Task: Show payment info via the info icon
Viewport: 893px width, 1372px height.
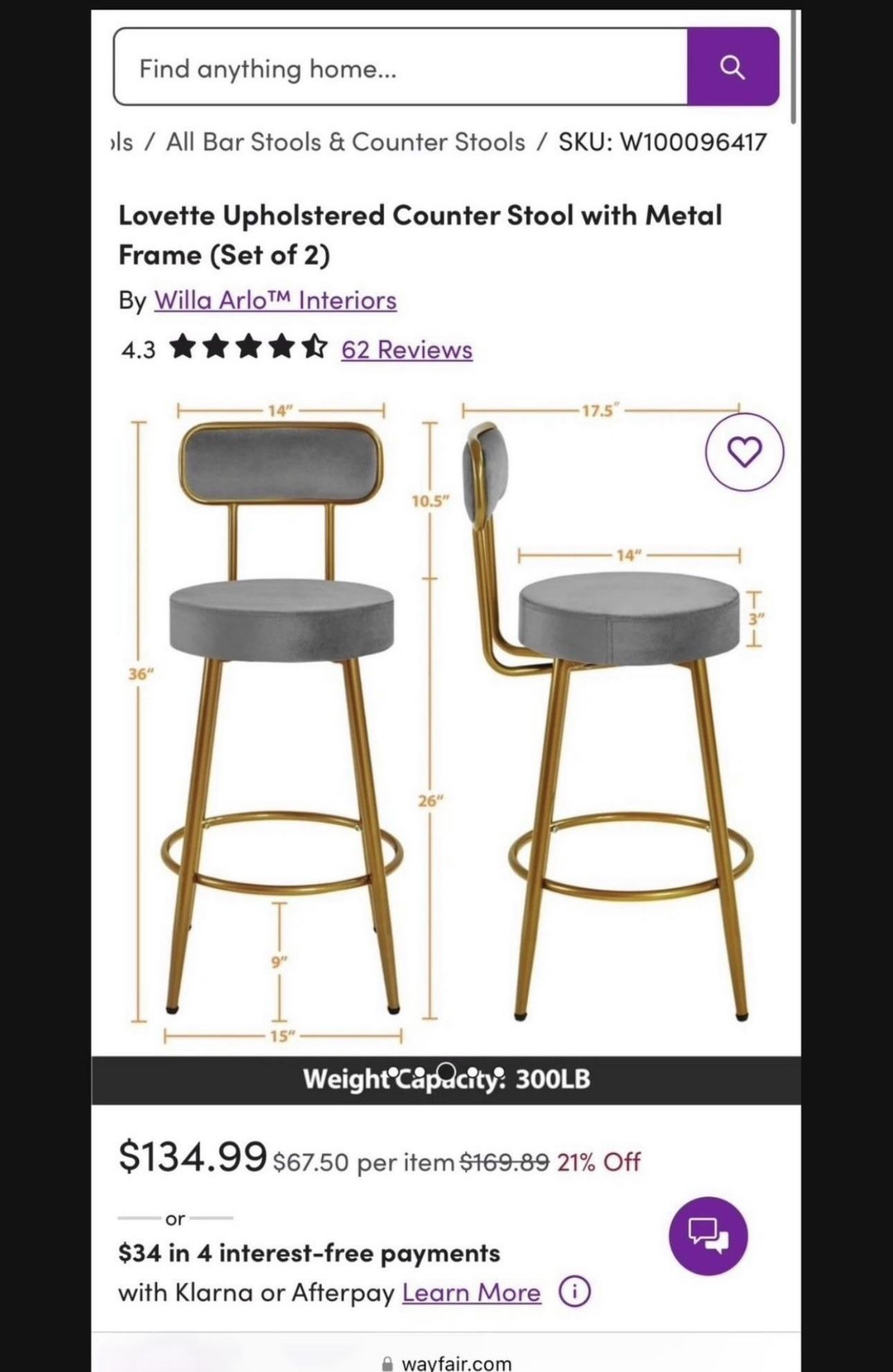Action: [x=574, y=1292]
